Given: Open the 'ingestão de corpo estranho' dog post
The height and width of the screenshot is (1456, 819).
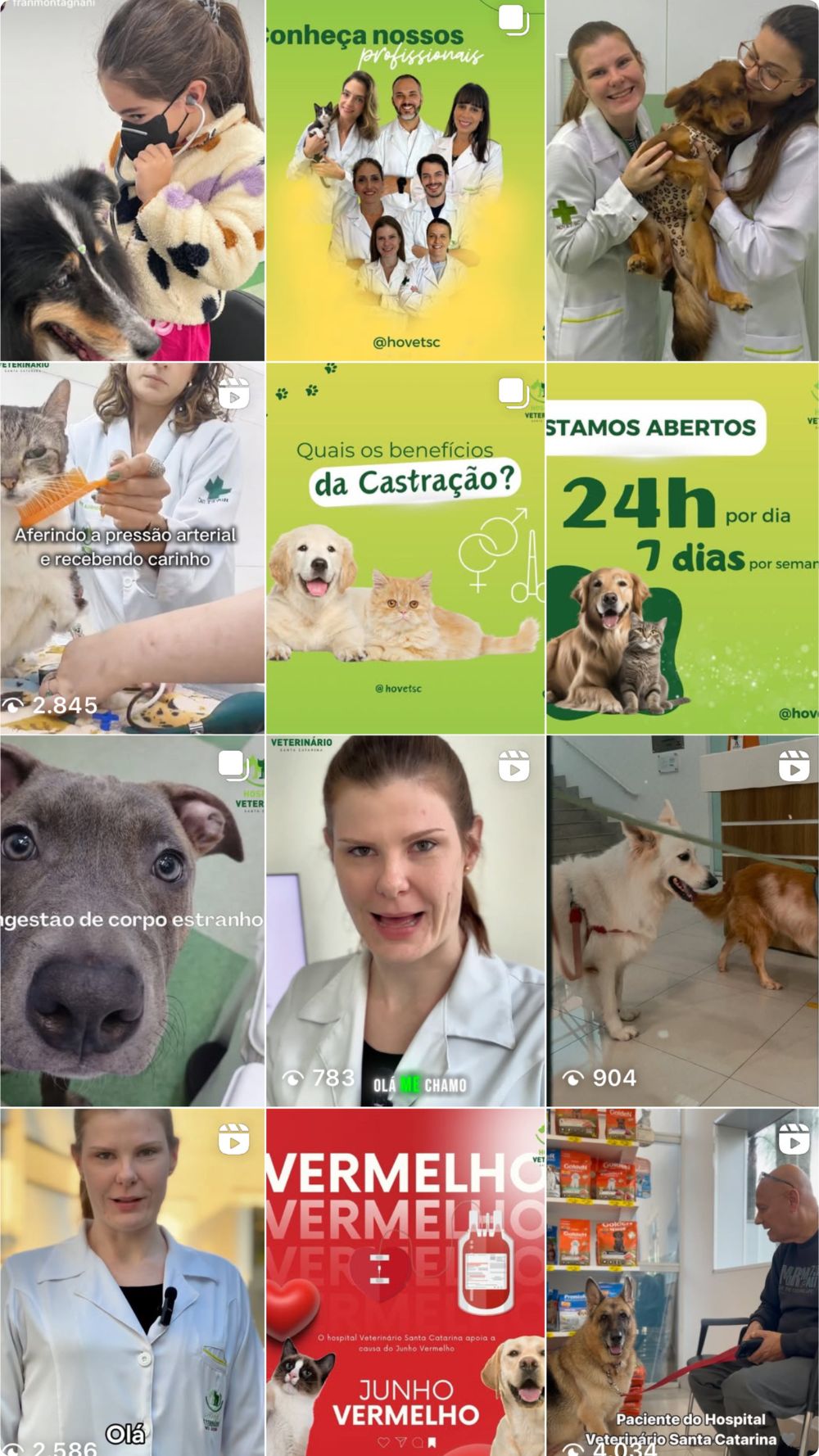Looking at the screenshot, I should [x=132, y=920].
